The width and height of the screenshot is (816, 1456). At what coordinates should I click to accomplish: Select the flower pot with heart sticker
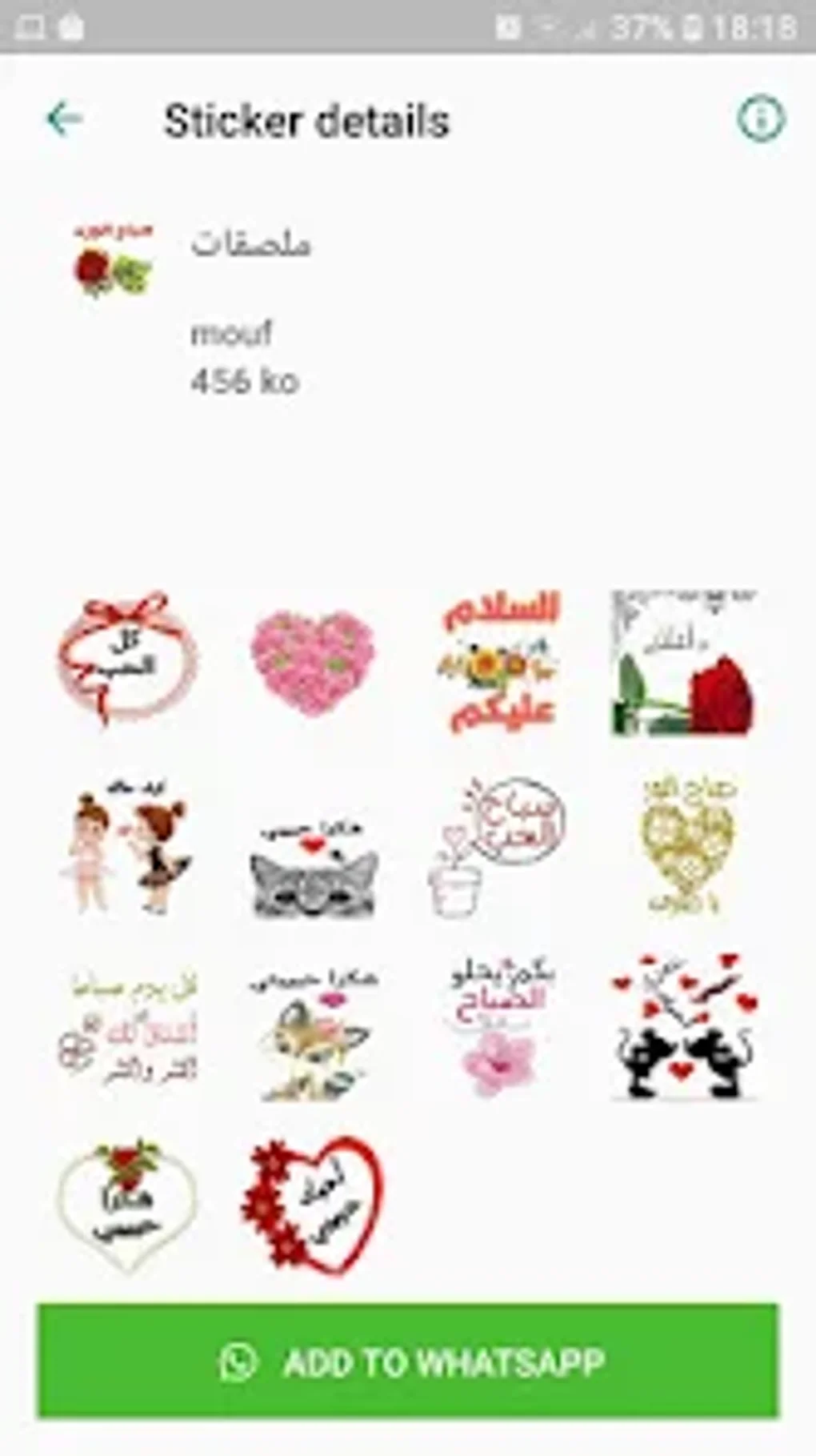[x=496, y=847]
